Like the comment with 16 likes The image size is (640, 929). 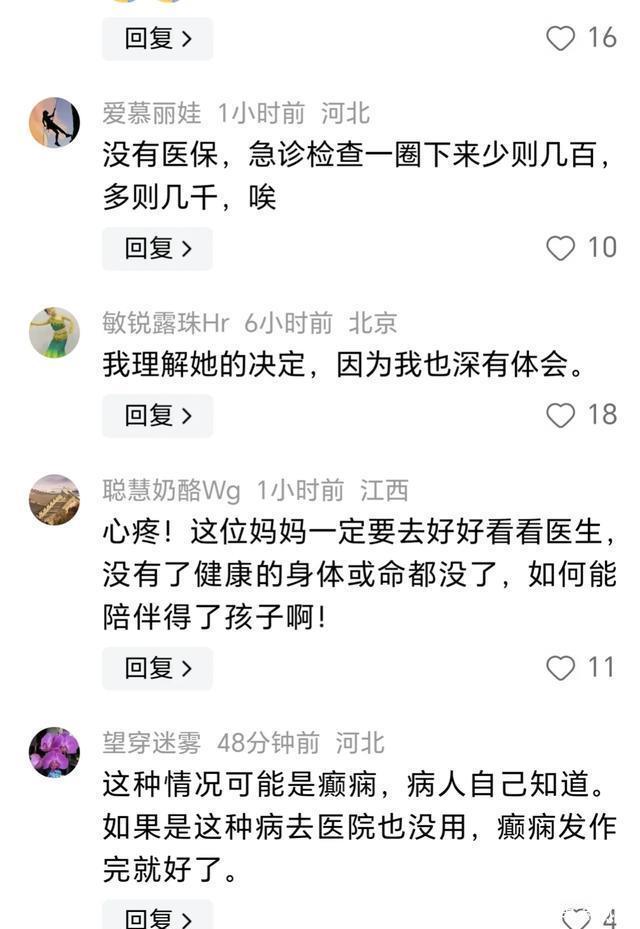561,39
